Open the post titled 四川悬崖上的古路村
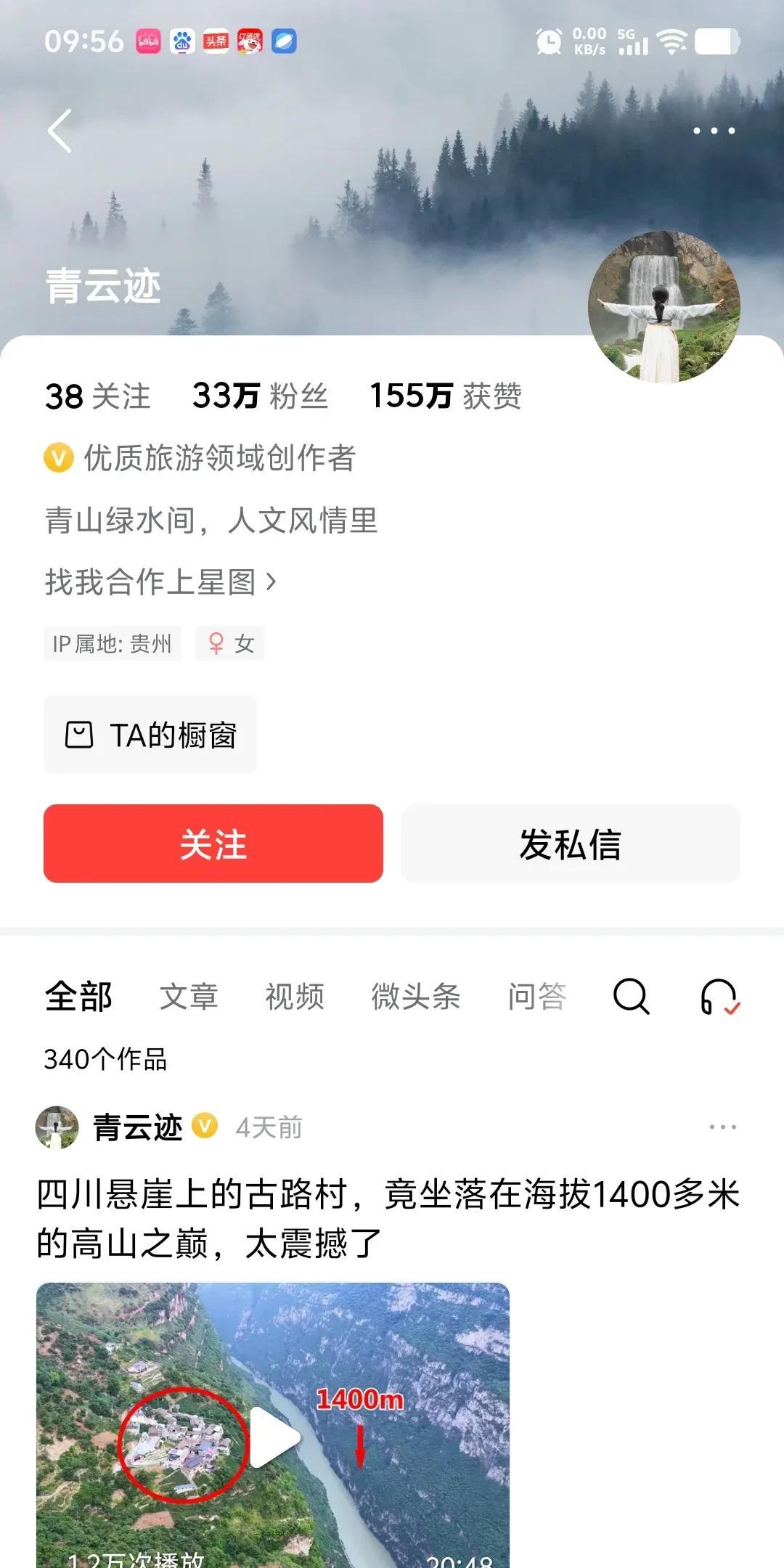Viewport: 784px width, 1568px height. [388, 1218]
